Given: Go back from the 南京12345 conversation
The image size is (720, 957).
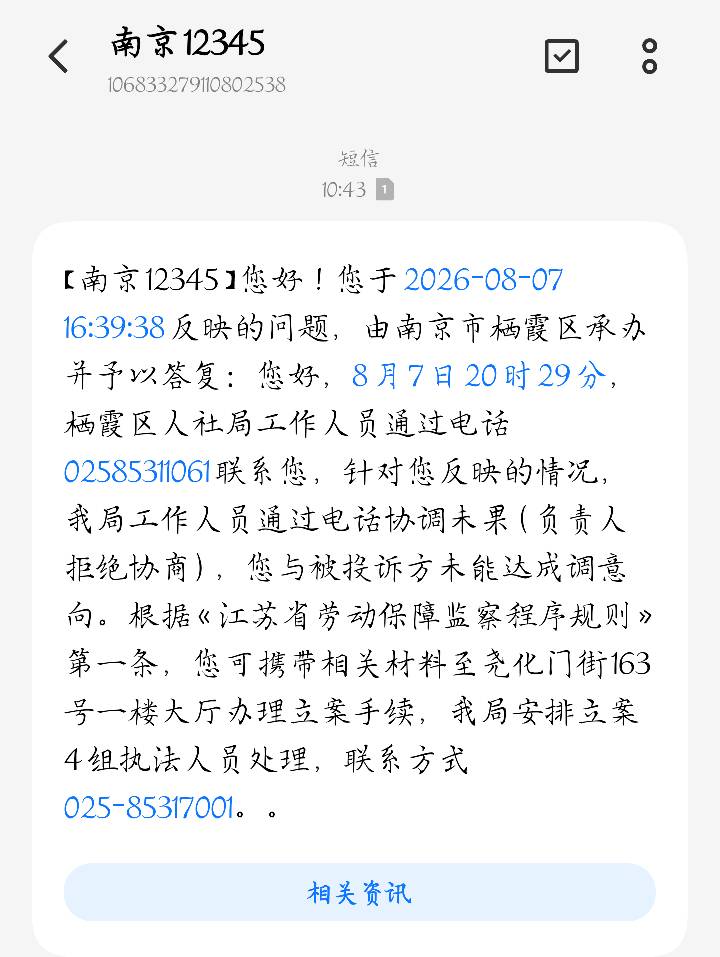Looking at the screenshot, I should click(59, 56).
